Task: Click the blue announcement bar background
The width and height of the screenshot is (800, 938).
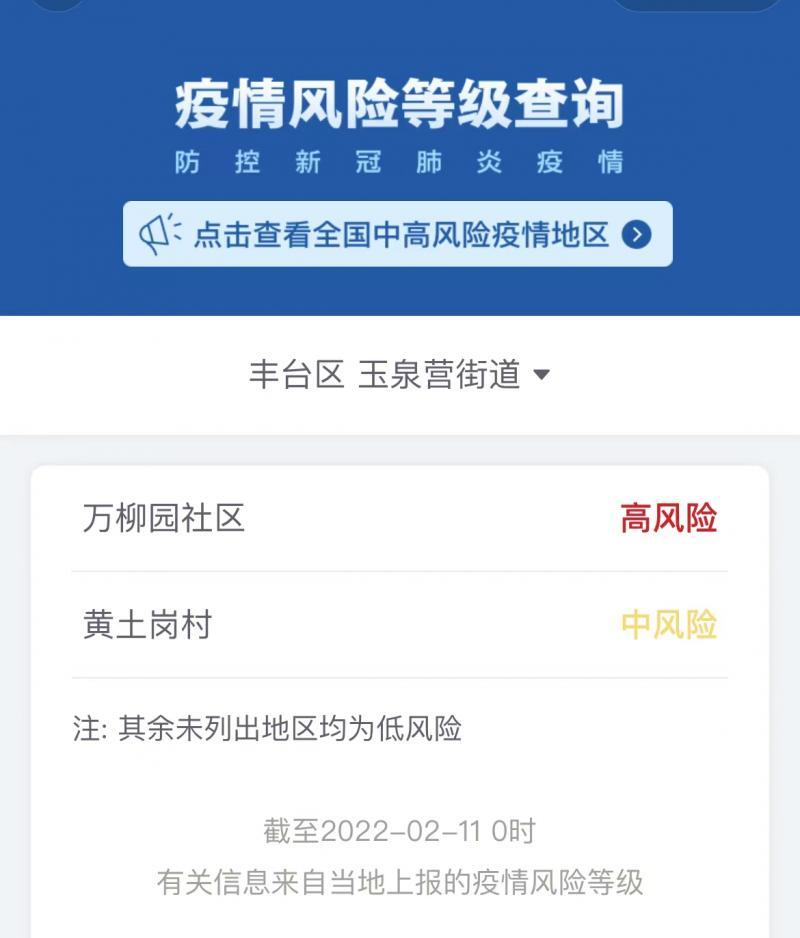Action: [400, 233]
